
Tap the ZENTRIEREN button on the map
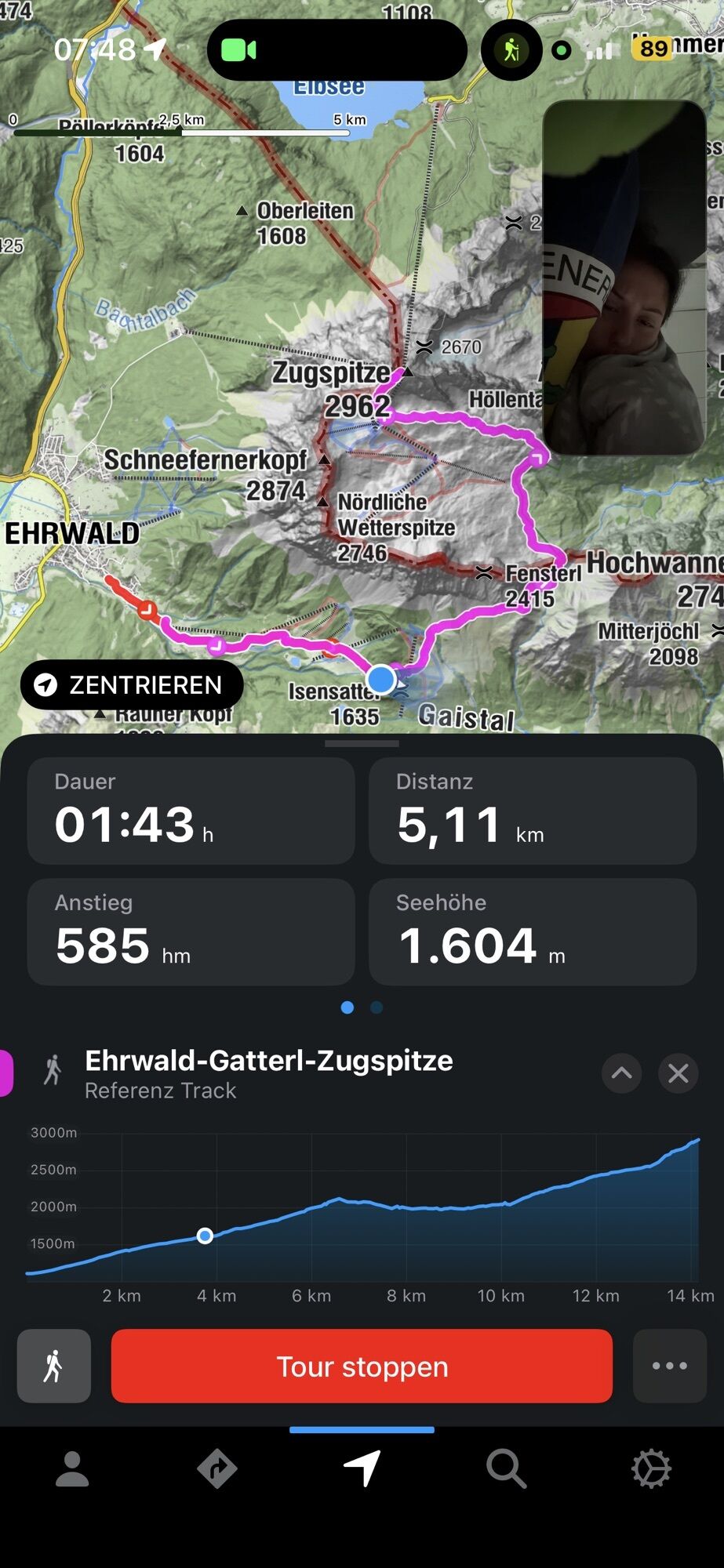pyautogui.click(x=132, y=684)
